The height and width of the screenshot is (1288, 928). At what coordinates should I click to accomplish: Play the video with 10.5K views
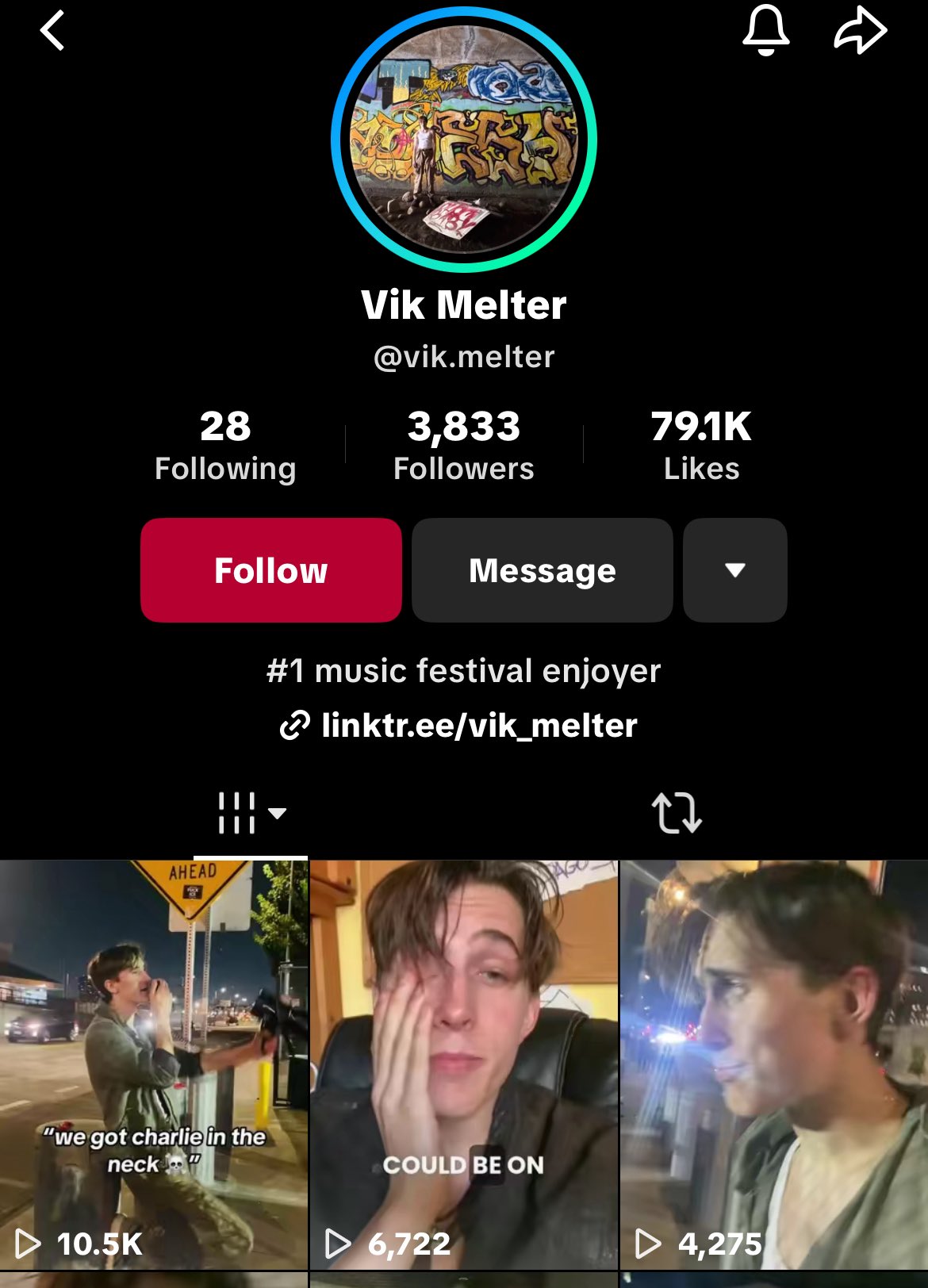click(x=153, y=1063)
